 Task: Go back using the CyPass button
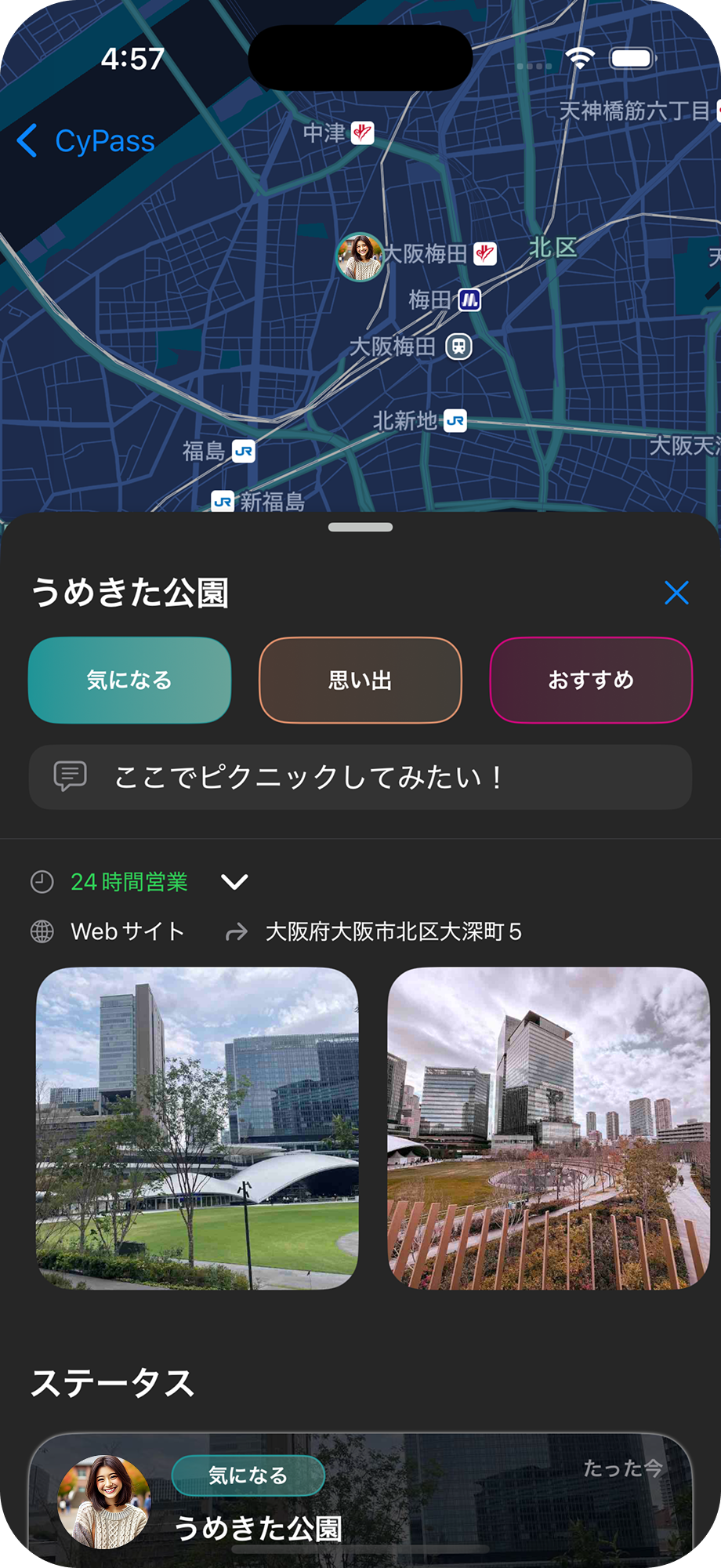(x=85, y=141)
